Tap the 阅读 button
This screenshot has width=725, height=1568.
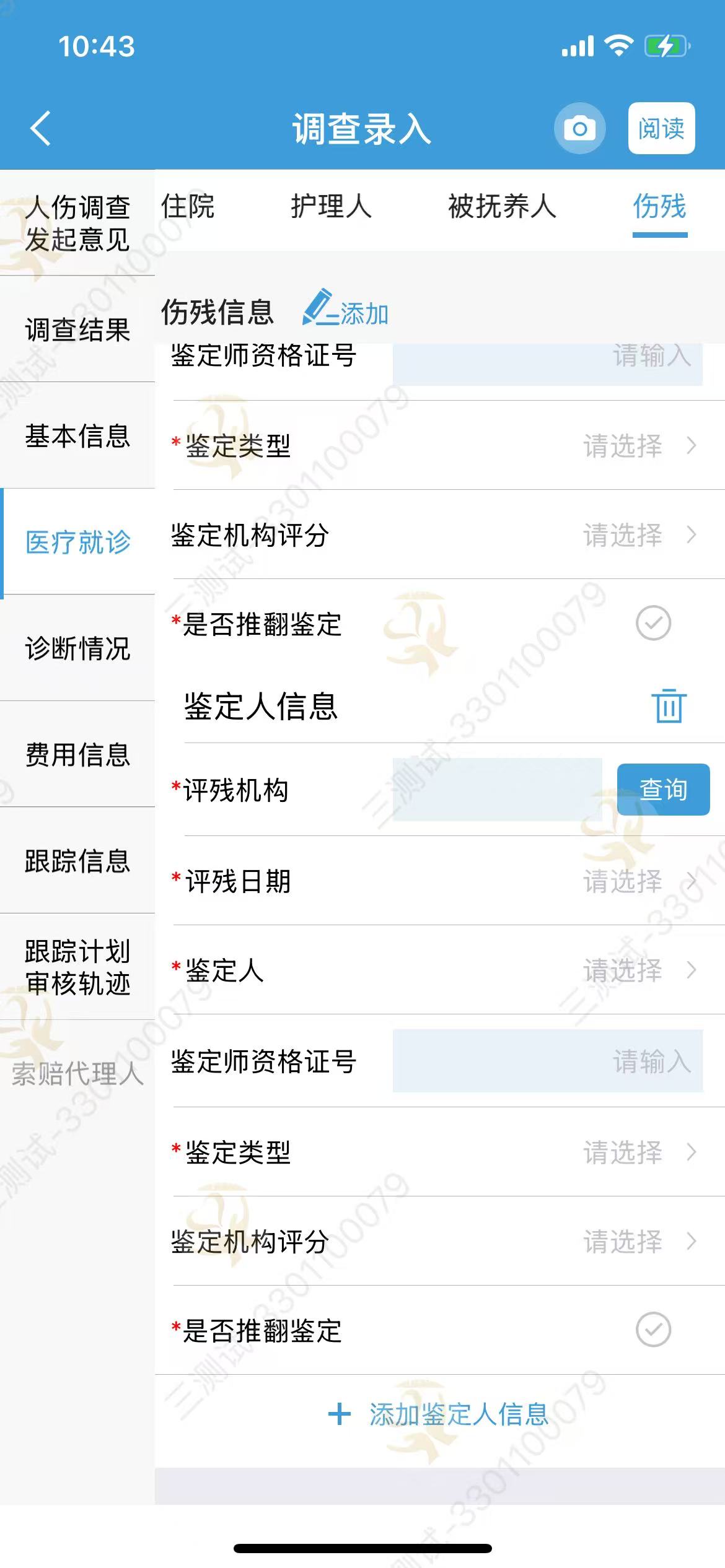tap(661, 129)
